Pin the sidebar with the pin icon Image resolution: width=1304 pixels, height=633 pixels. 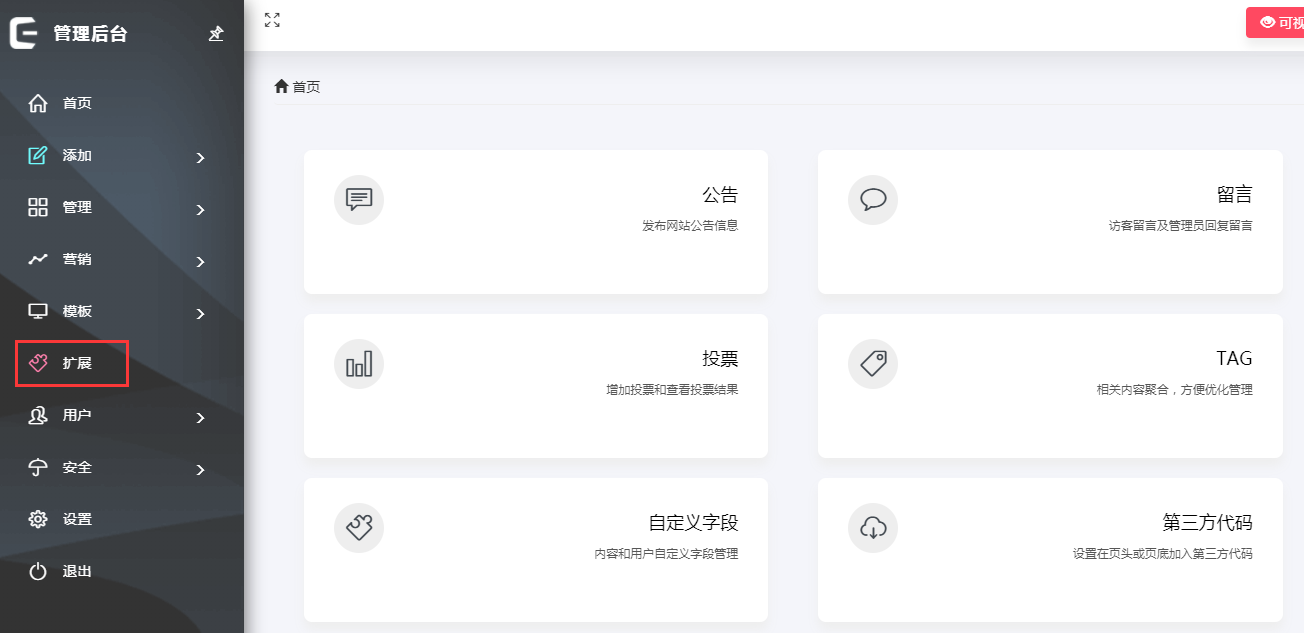point(216,34)
